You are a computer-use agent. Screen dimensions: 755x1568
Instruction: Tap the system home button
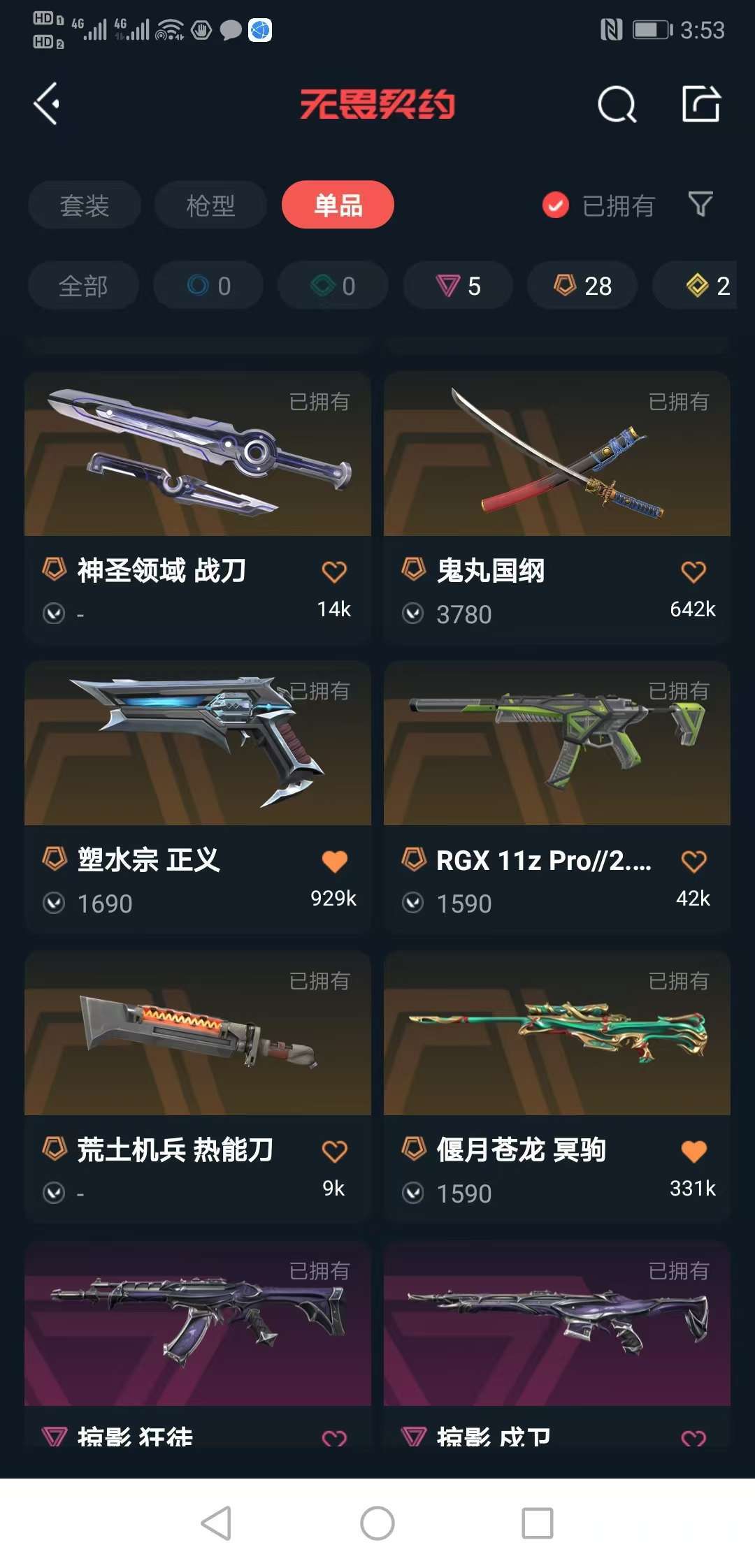(377, 1523)
